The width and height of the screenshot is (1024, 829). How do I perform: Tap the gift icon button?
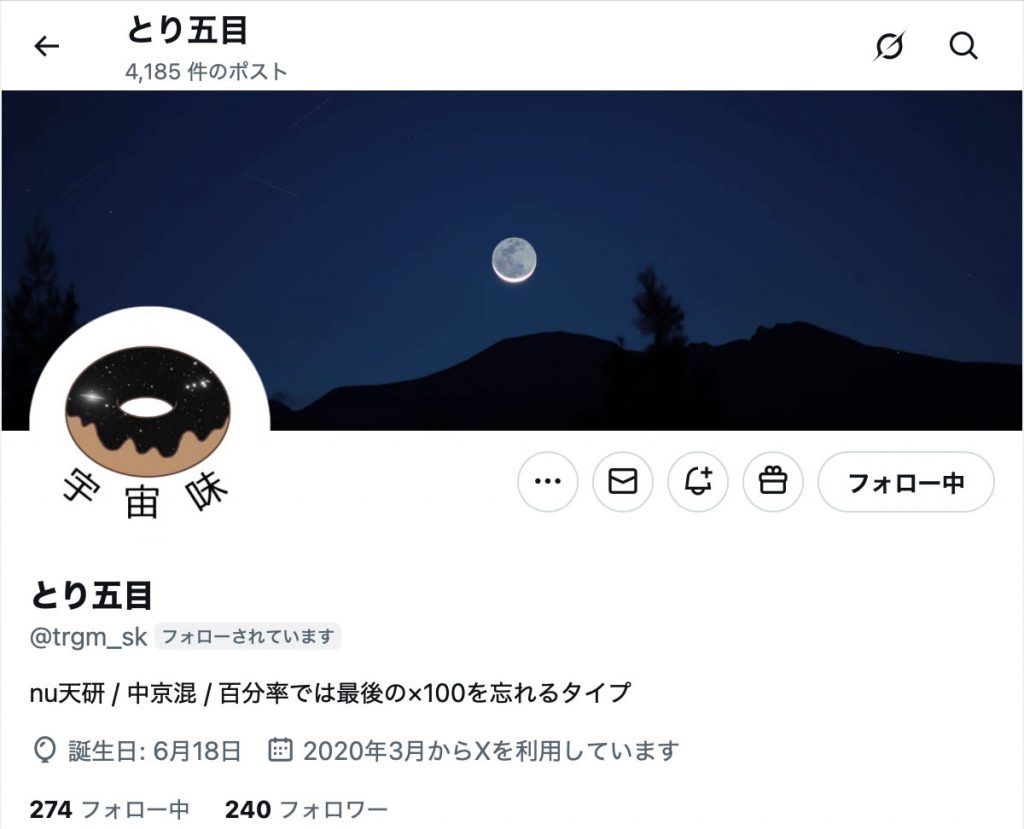click(x=773, y=482)
